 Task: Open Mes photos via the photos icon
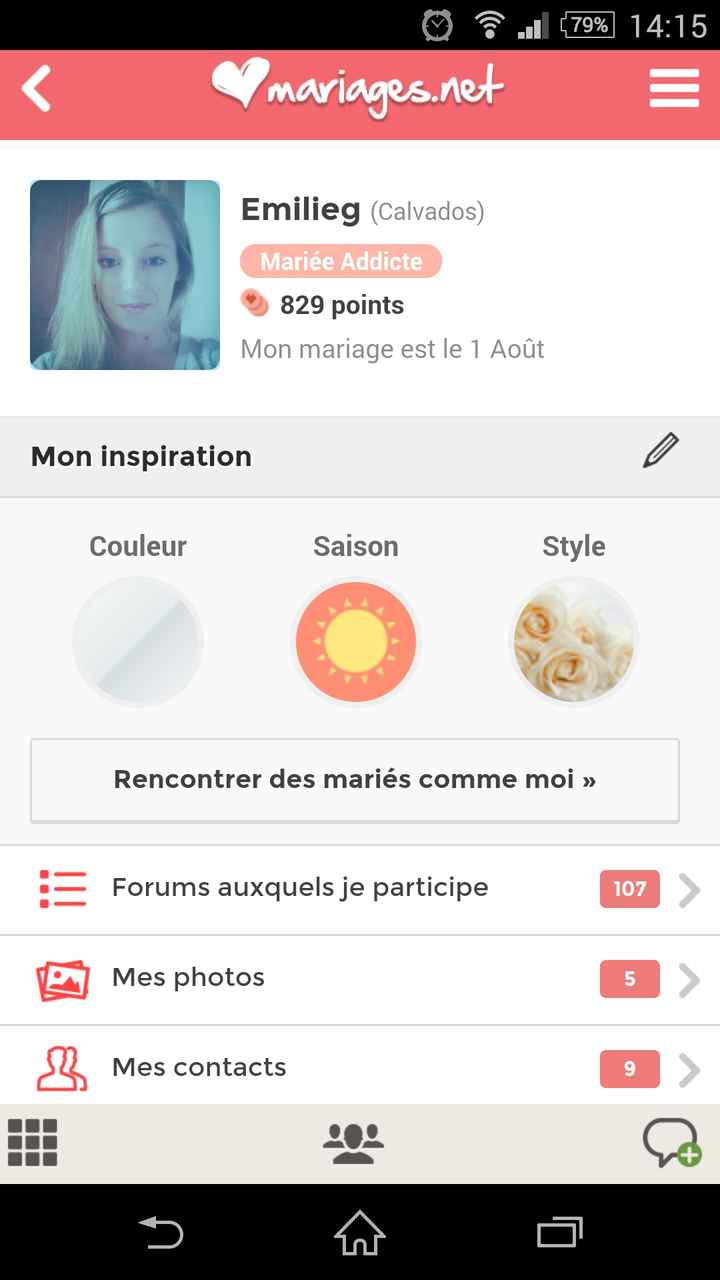coord(62,978)
